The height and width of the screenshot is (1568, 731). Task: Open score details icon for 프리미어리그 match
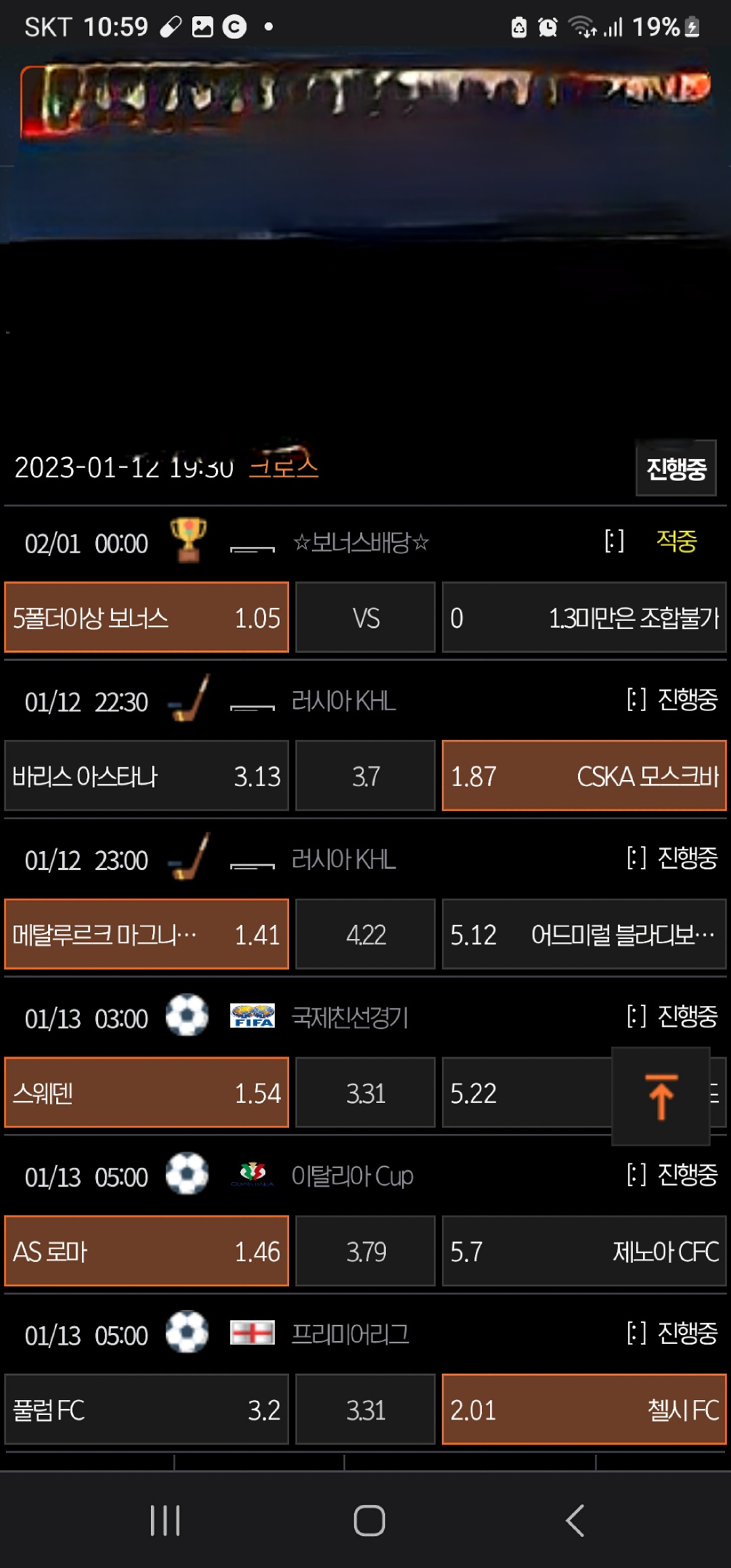point(636,1333)
